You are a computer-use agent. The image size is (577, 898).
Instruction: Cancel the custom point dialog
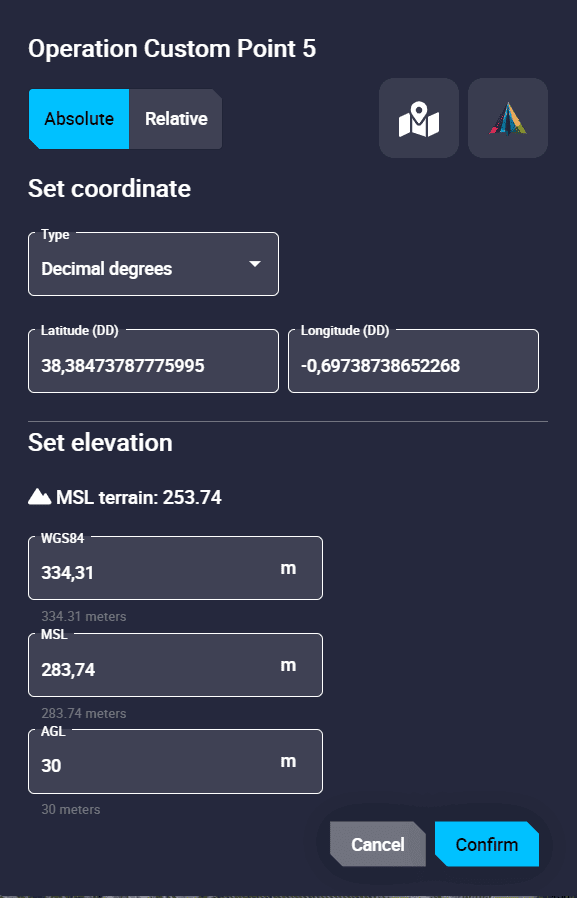(378, 844)
